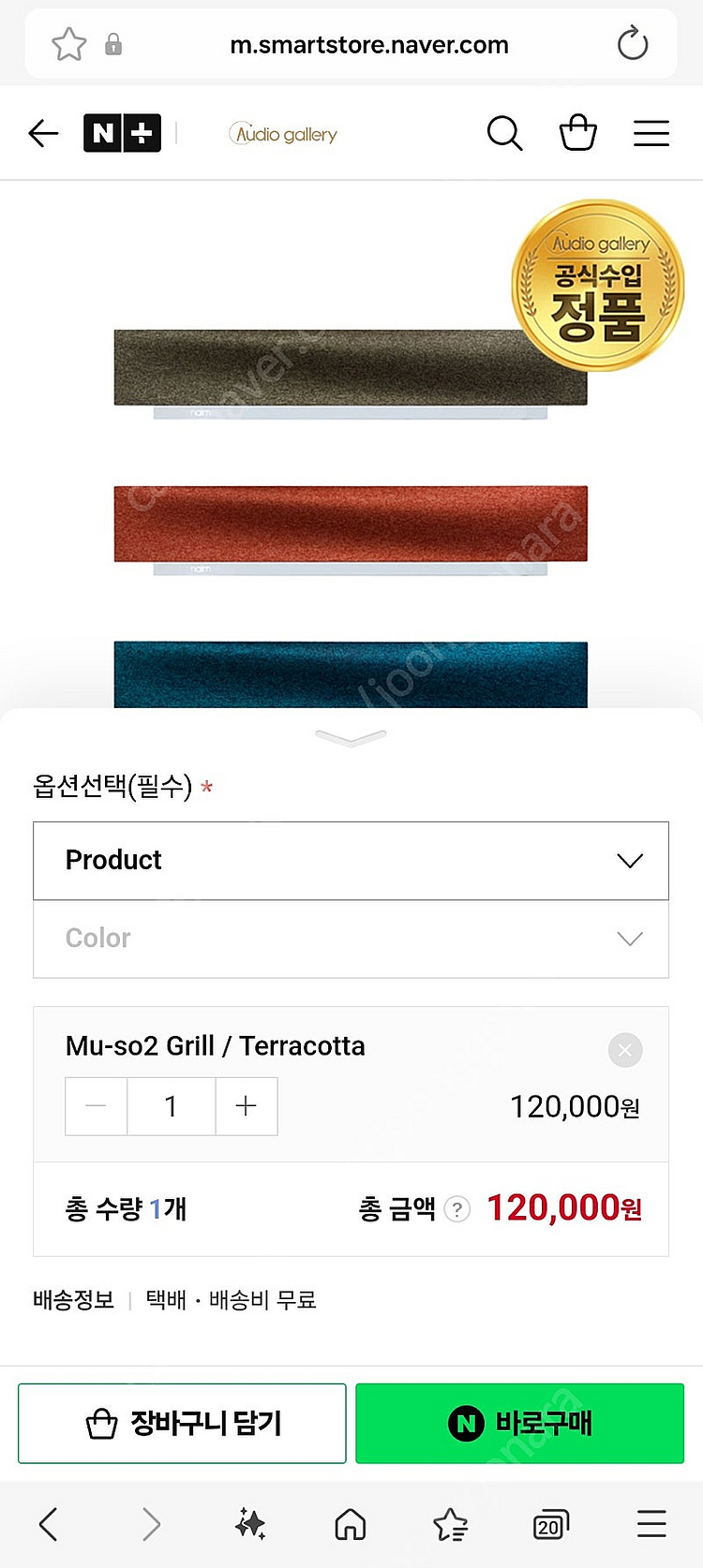Expand the Color dropdown
This screenshot has height=1568, width=703.
[x=351, y=939]
